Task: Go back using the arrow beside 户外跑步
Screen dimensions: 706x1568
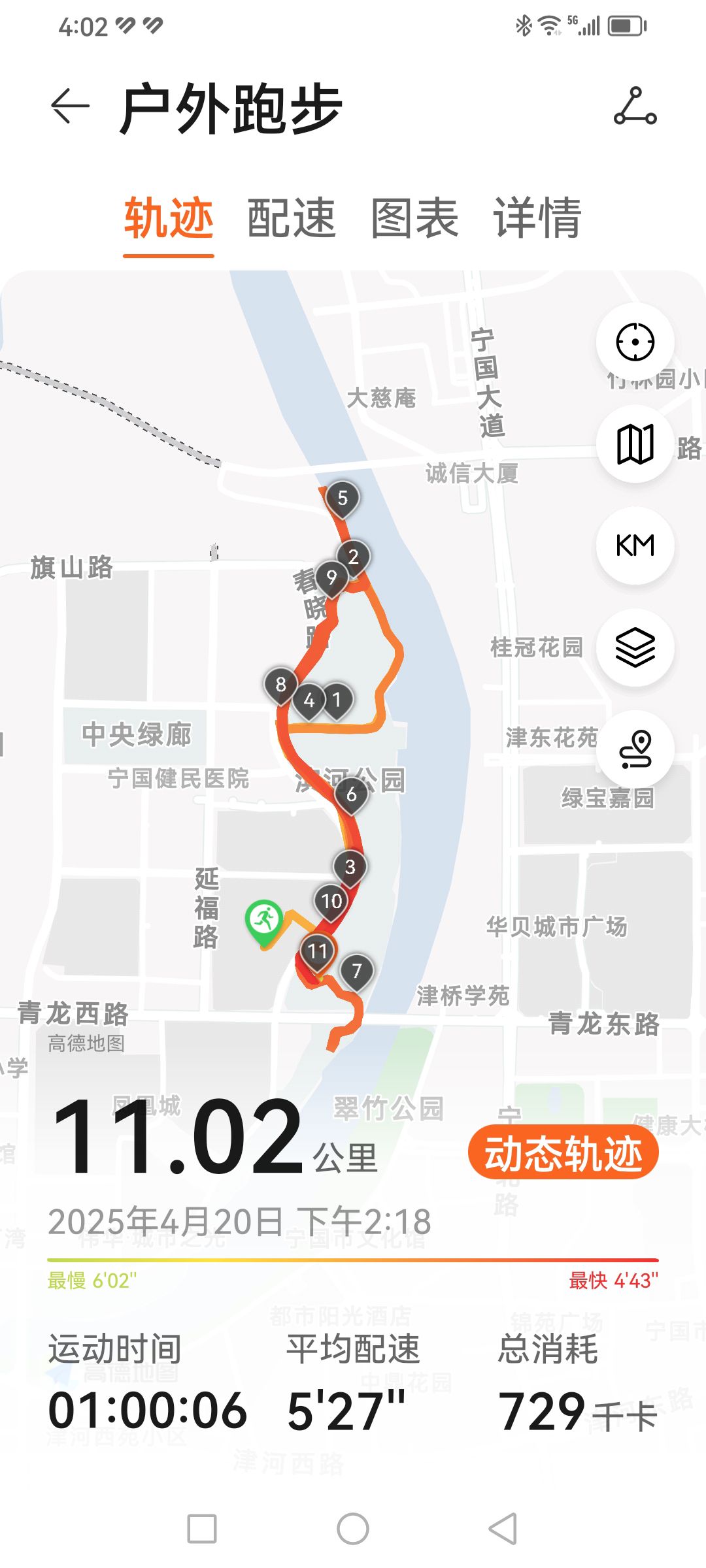Action: [70, 106]
